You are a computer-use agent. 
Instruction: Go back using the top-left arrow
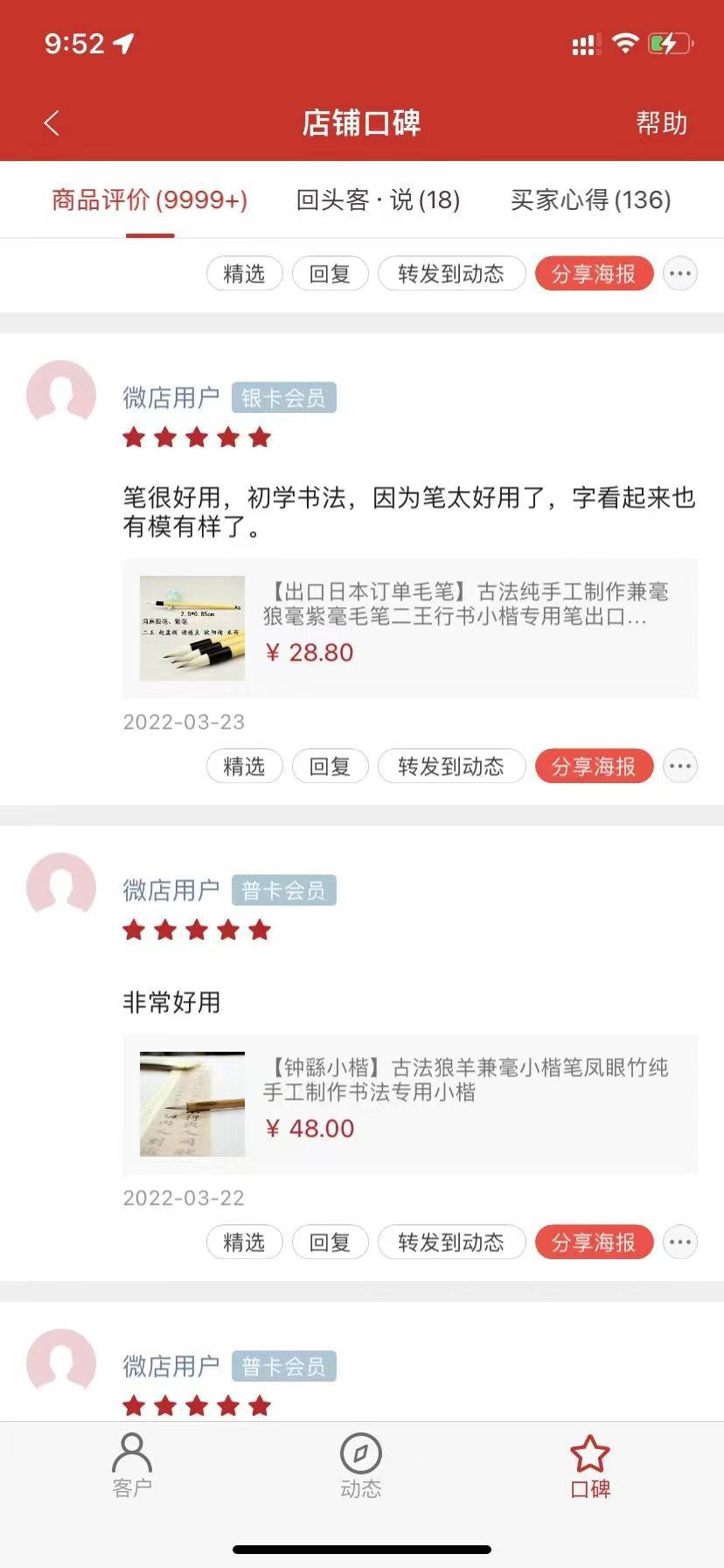52,123
